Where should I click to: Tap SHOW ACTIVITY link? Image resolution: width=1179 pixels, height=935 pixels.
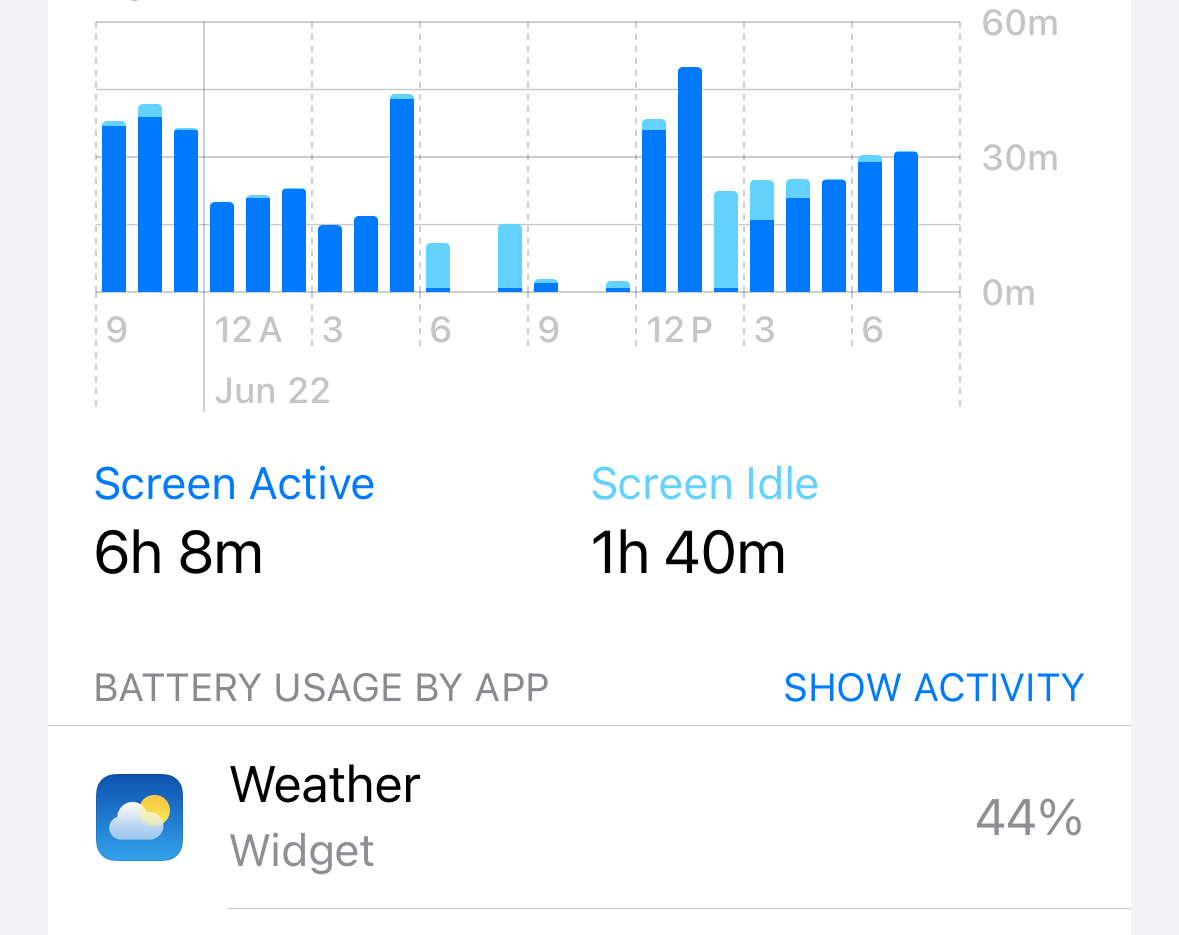click(x=933, y=688)
